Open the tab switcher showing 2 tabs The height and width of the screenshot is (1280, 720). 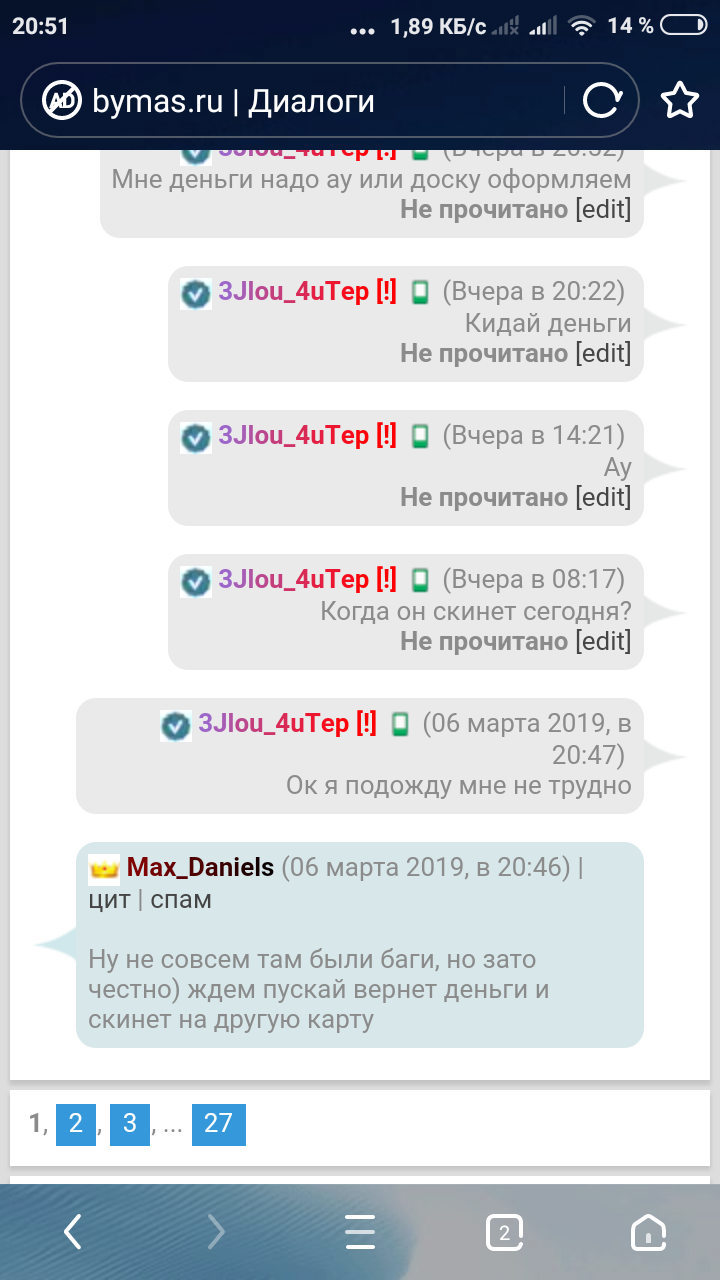tap(504, 1233)
